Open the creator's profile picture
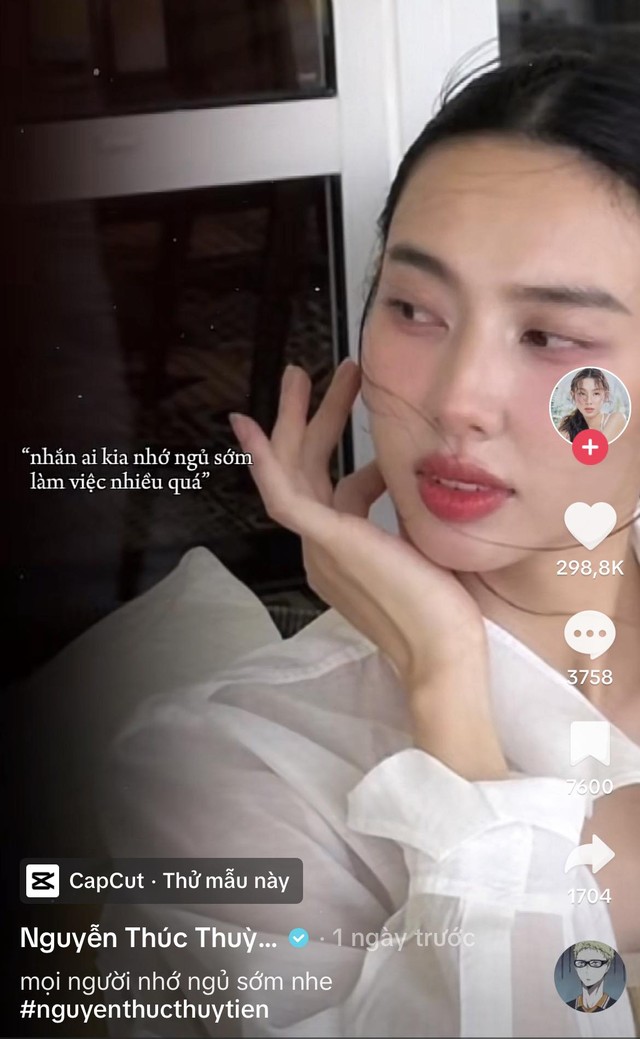This screenshot has height=1039, width=640. click(590, 406)
